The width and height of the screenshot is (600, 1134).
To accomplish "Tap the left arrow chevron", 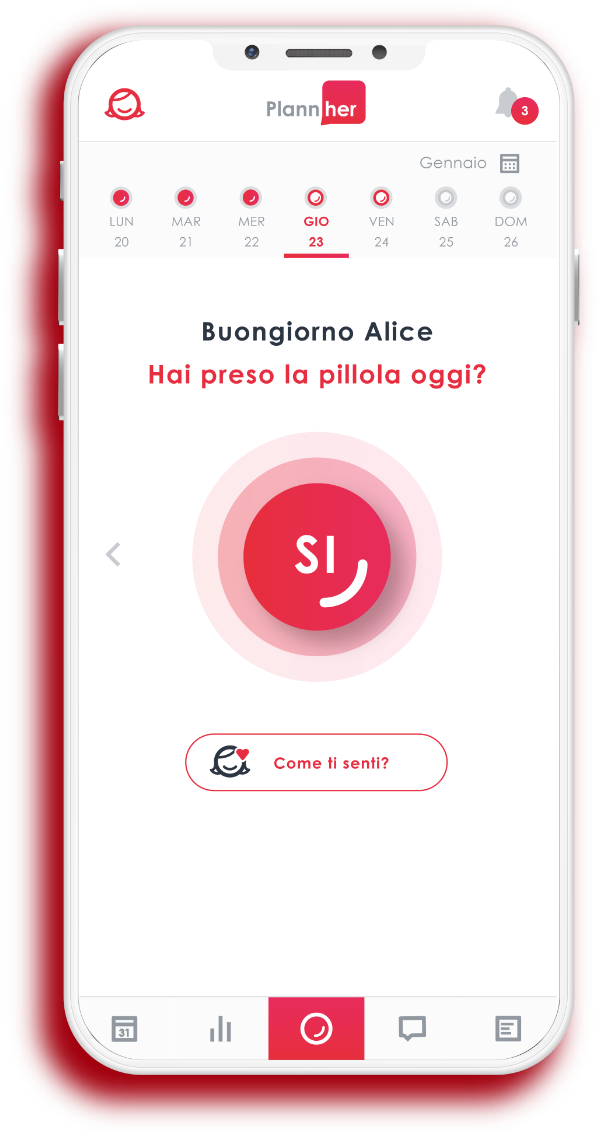I will coord(113,554).
